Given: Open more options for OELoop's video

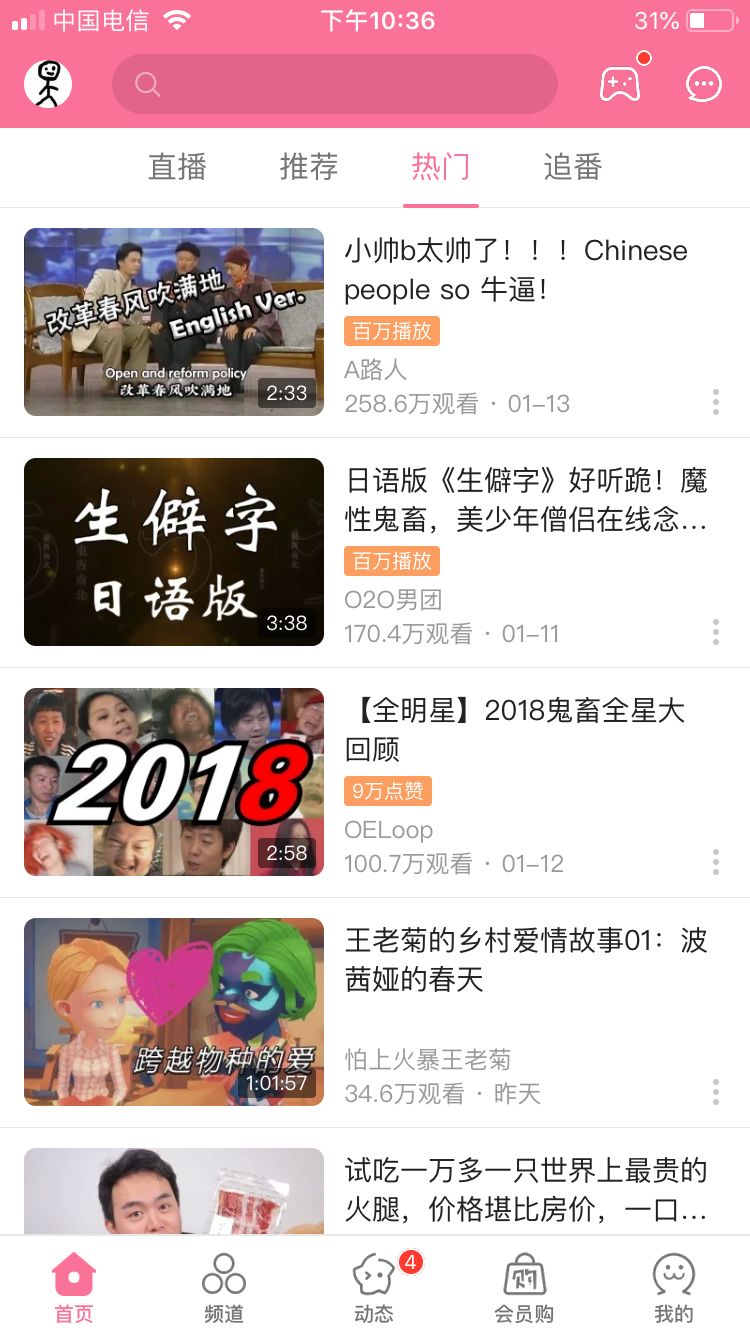Looking at the screenshot, I should coord(716,863).
